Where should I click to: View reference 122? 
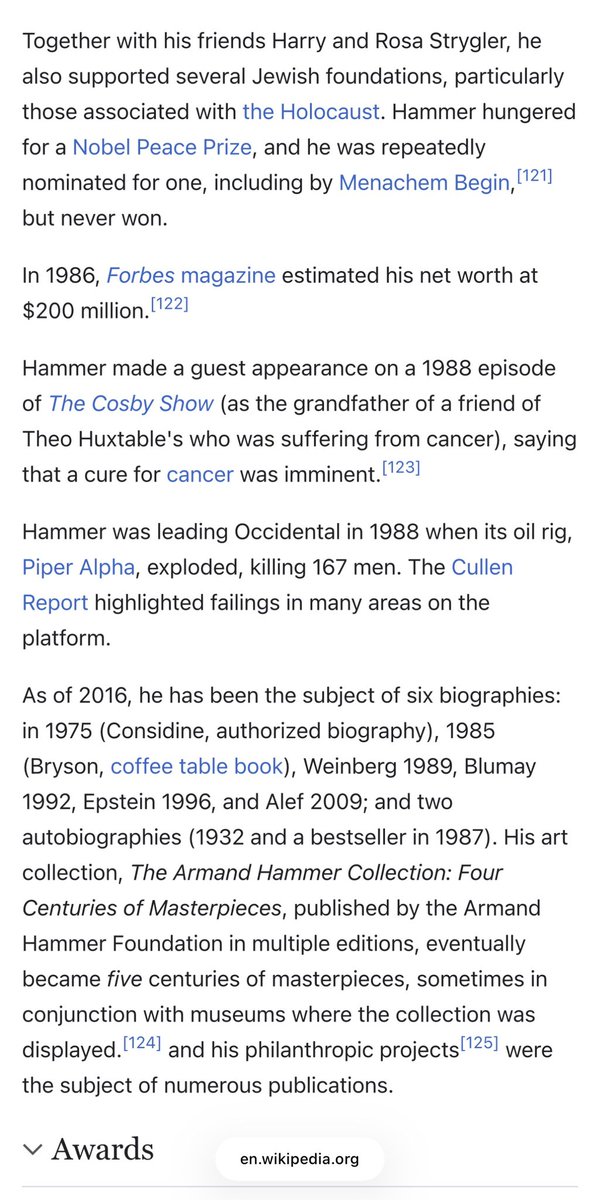click(168, 304)
